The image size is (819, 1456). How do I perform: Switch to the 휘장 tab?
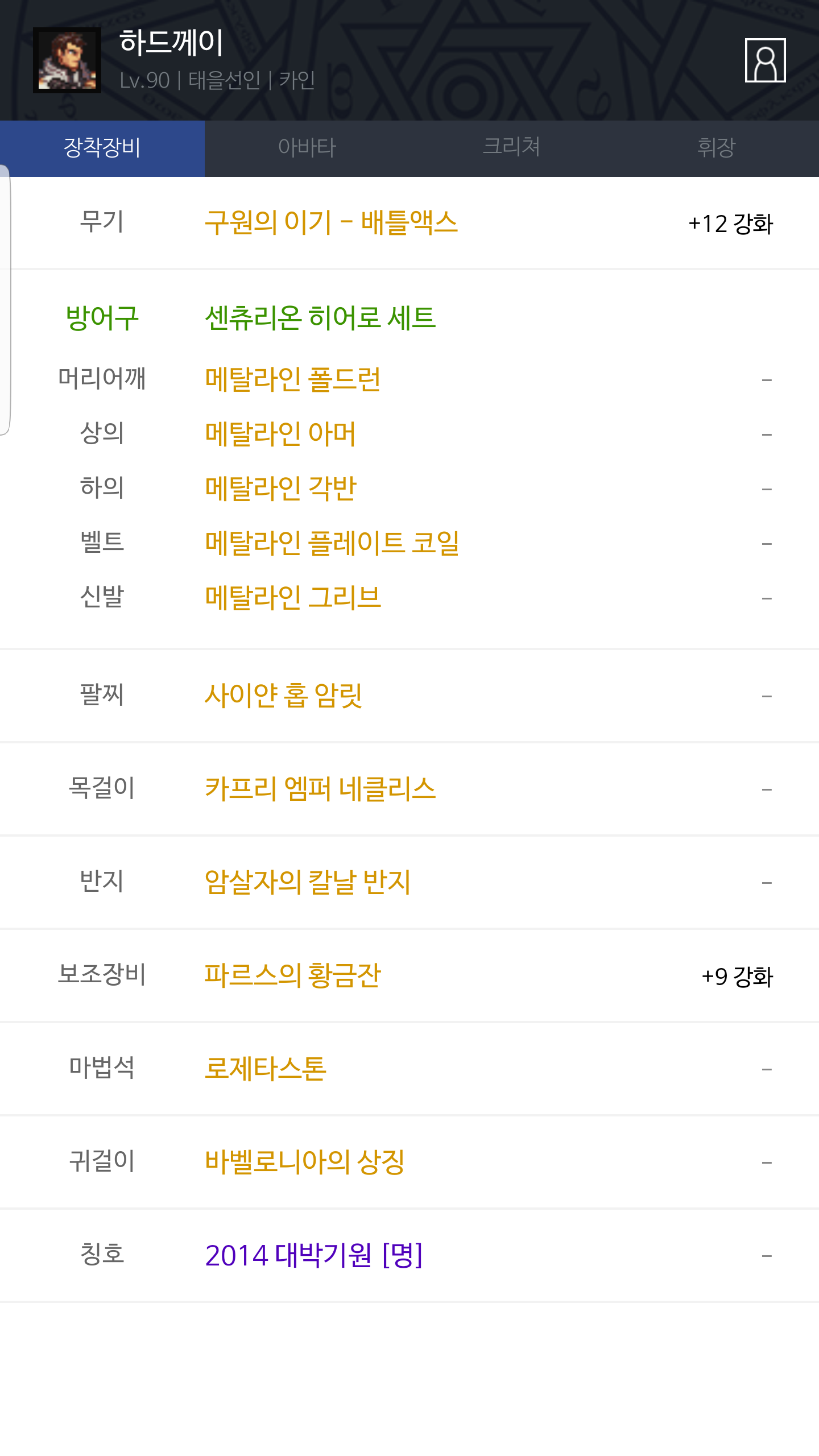click(x=717, y=148)
